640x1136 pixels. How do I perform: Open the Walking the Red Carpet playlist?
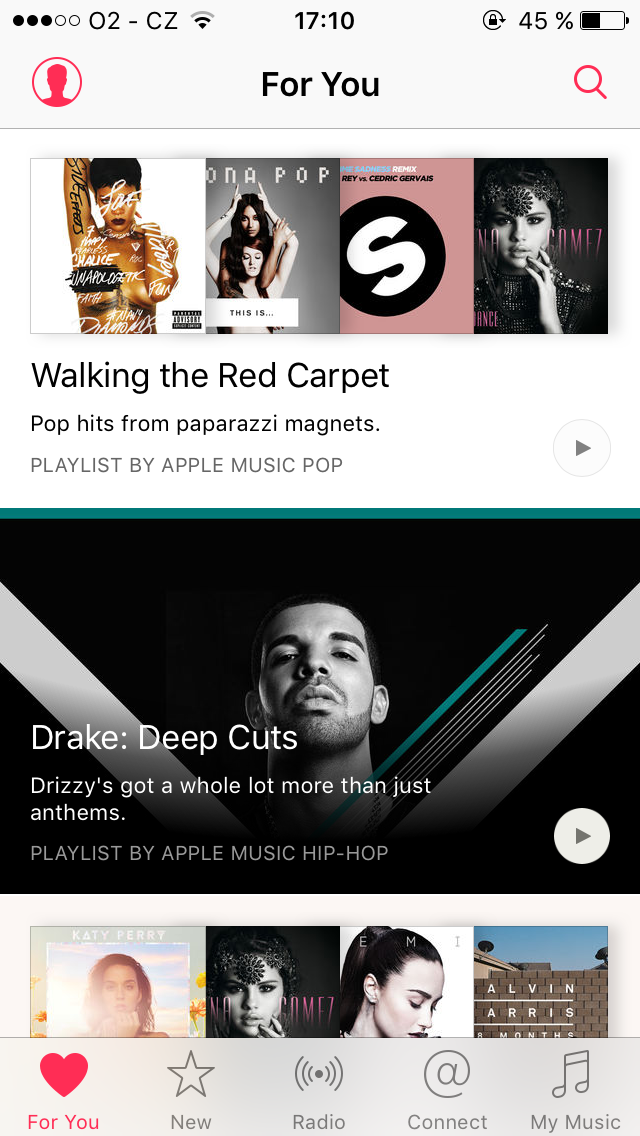point(210,376)
